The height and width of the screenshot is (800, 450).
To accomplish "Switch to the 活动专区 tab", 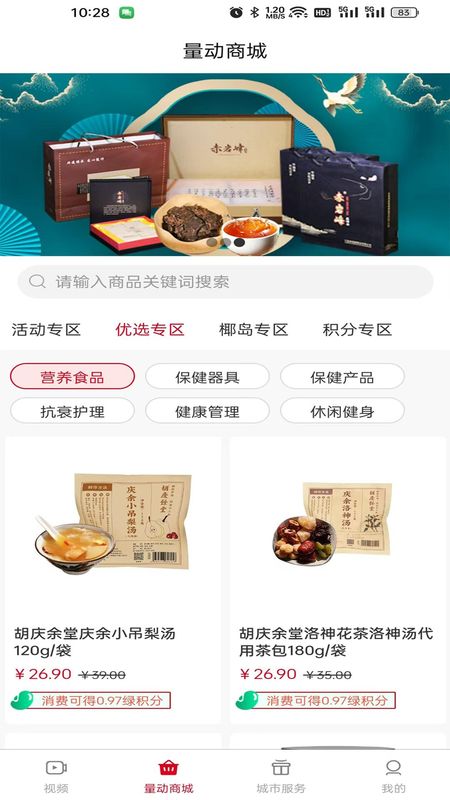I will pyautogui.click(x=46, y=330).
